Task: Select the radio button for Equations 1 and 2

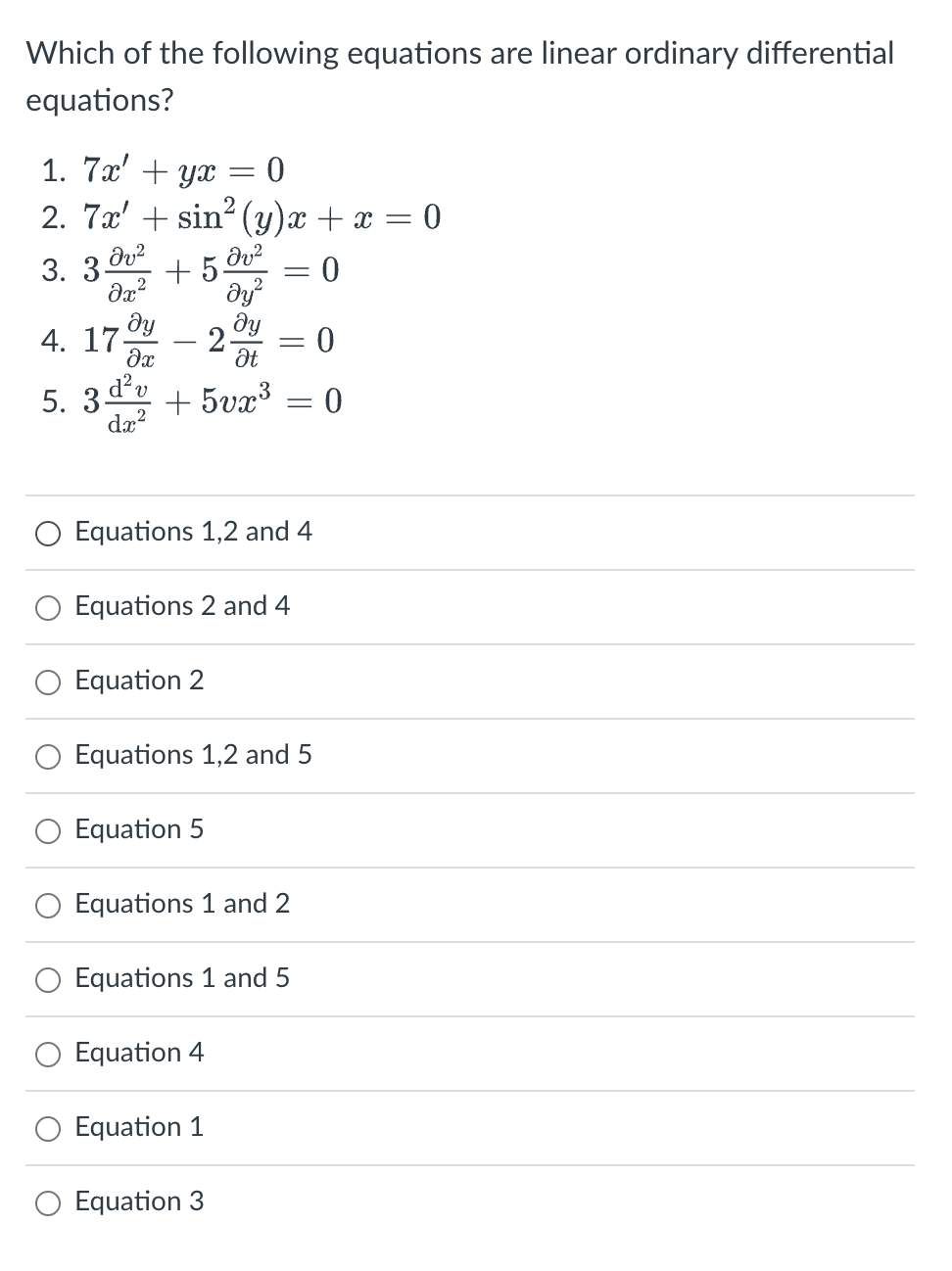Action: pos(48,906)
